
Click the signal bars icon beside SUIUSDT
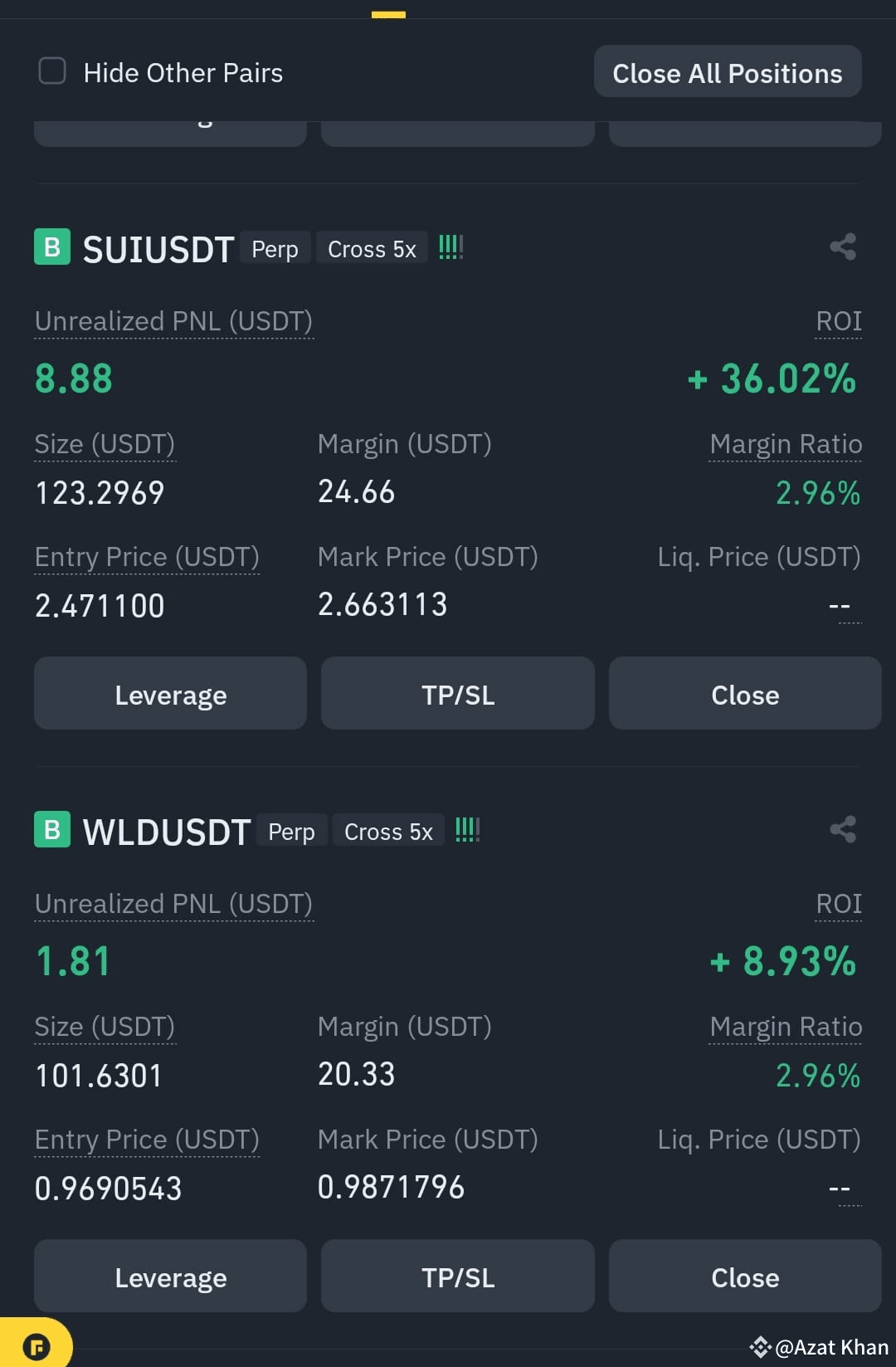coord(451,247)
